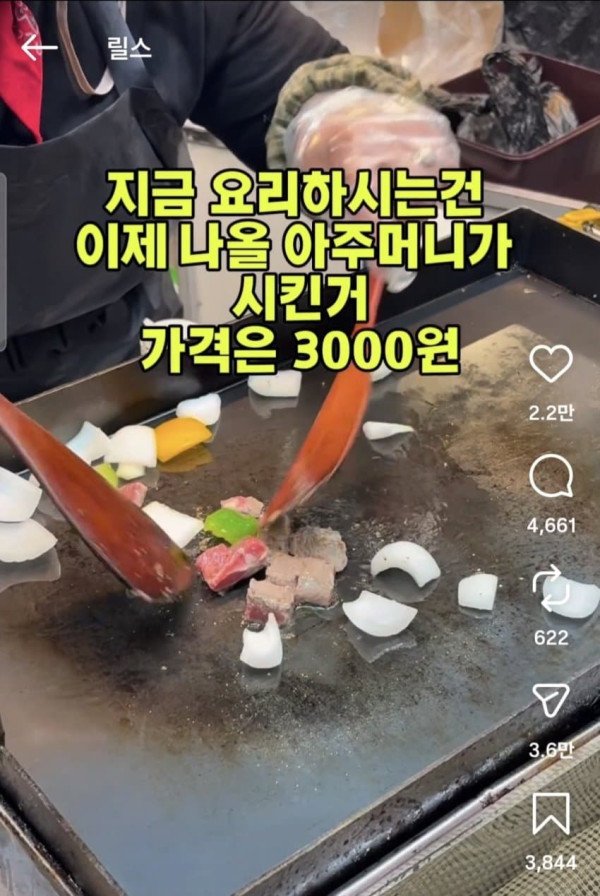The height and width of the screenshot is (896, 600).
Task: Repost this reel
Action: (x=550, y=589)
